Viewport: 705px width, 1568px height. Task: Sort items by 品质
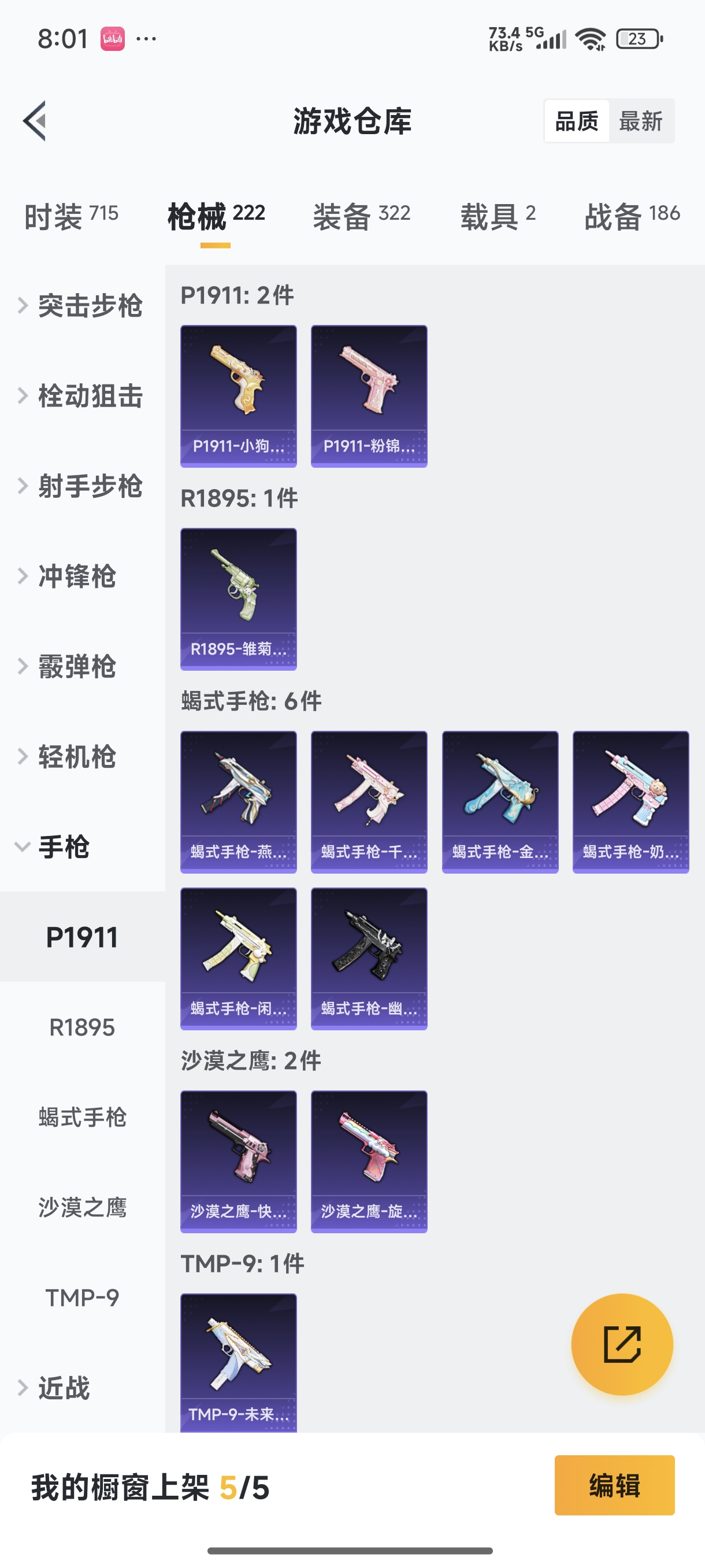pyautogui.click(x=576, y=121)
